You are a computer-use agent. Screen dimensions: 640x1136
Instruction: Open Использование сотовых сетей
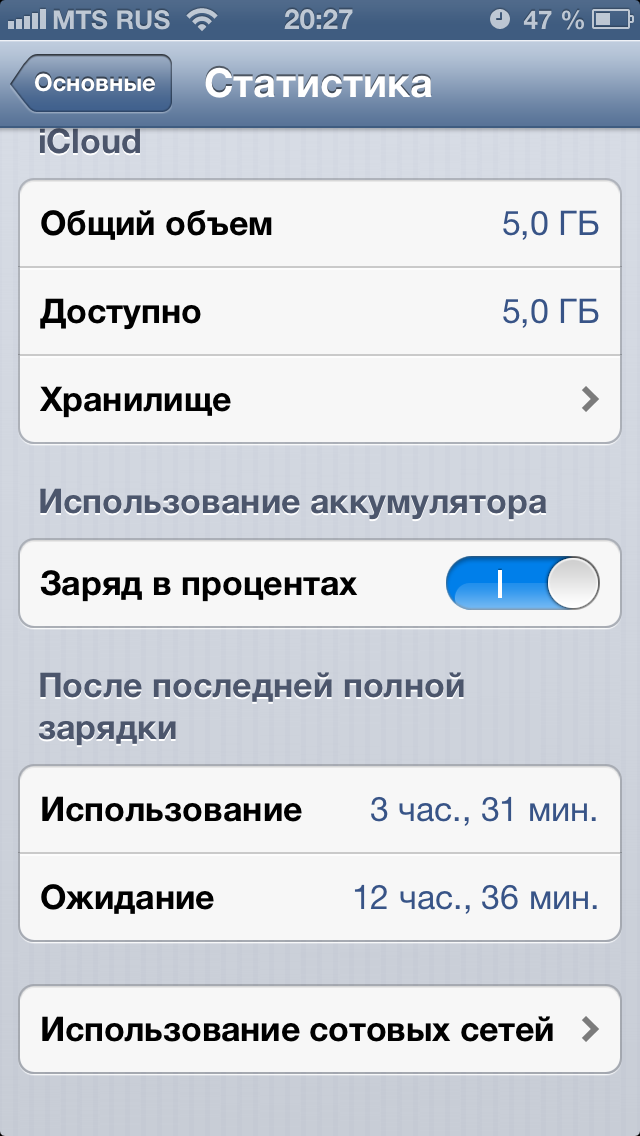(x=320, y=1029)
